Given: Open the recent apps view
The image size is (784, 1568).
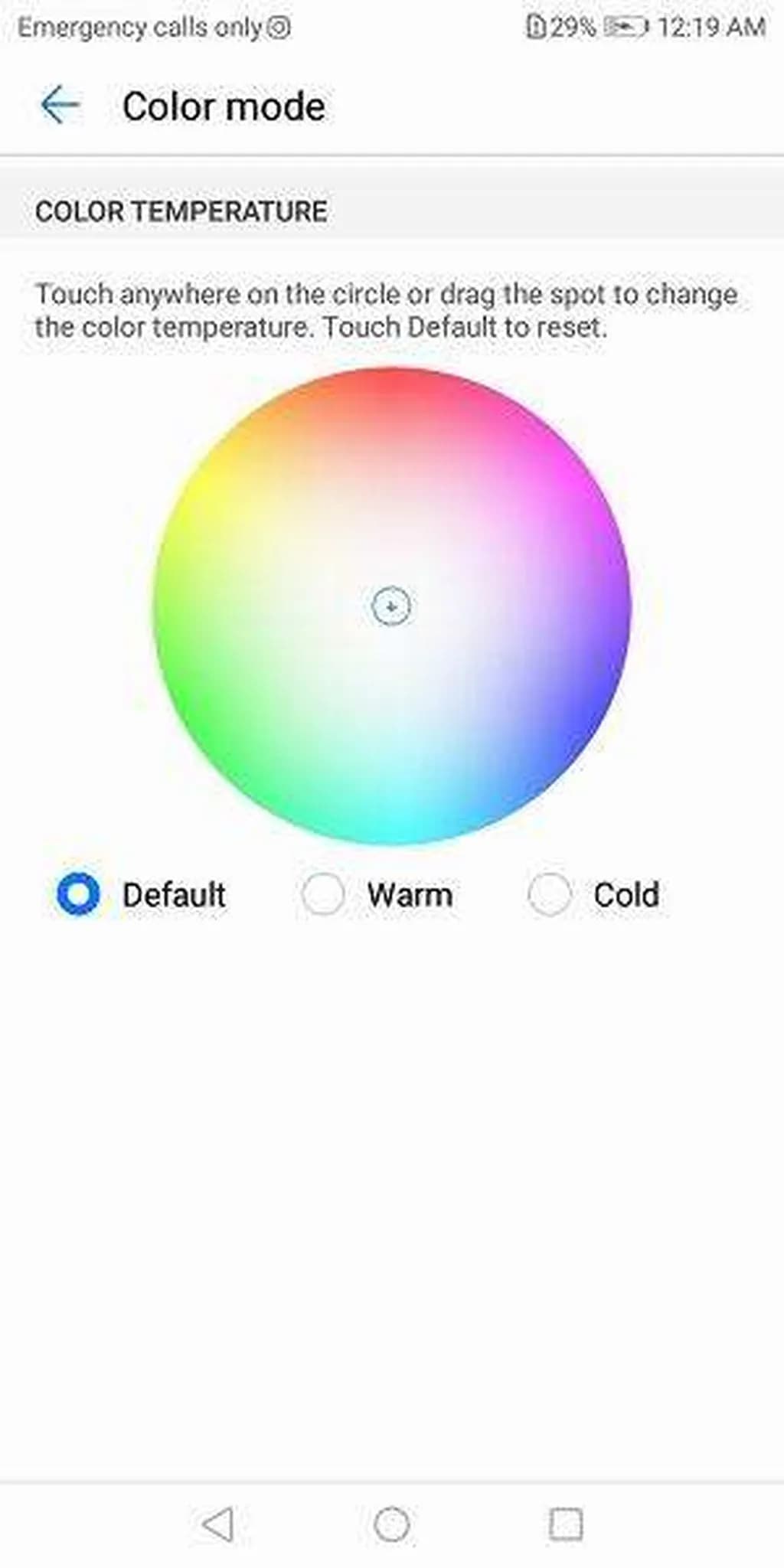Looking at the screenshot, I should pos(566,1524).
